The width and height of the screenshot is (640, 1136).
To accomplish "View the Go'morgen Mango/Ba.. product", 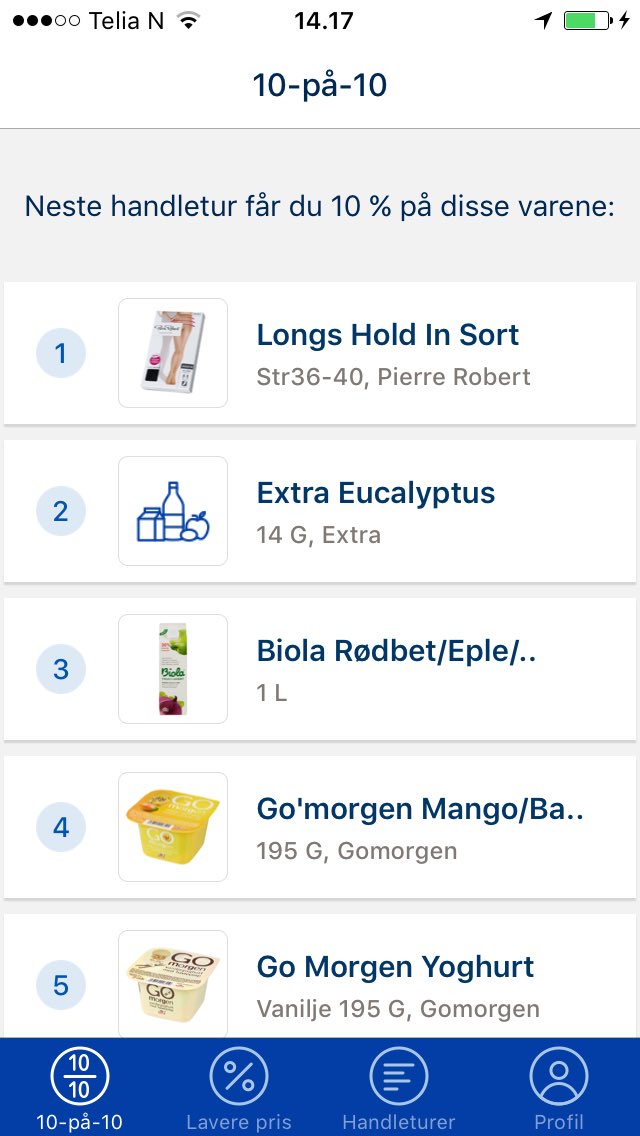I will tap(320, 827).
